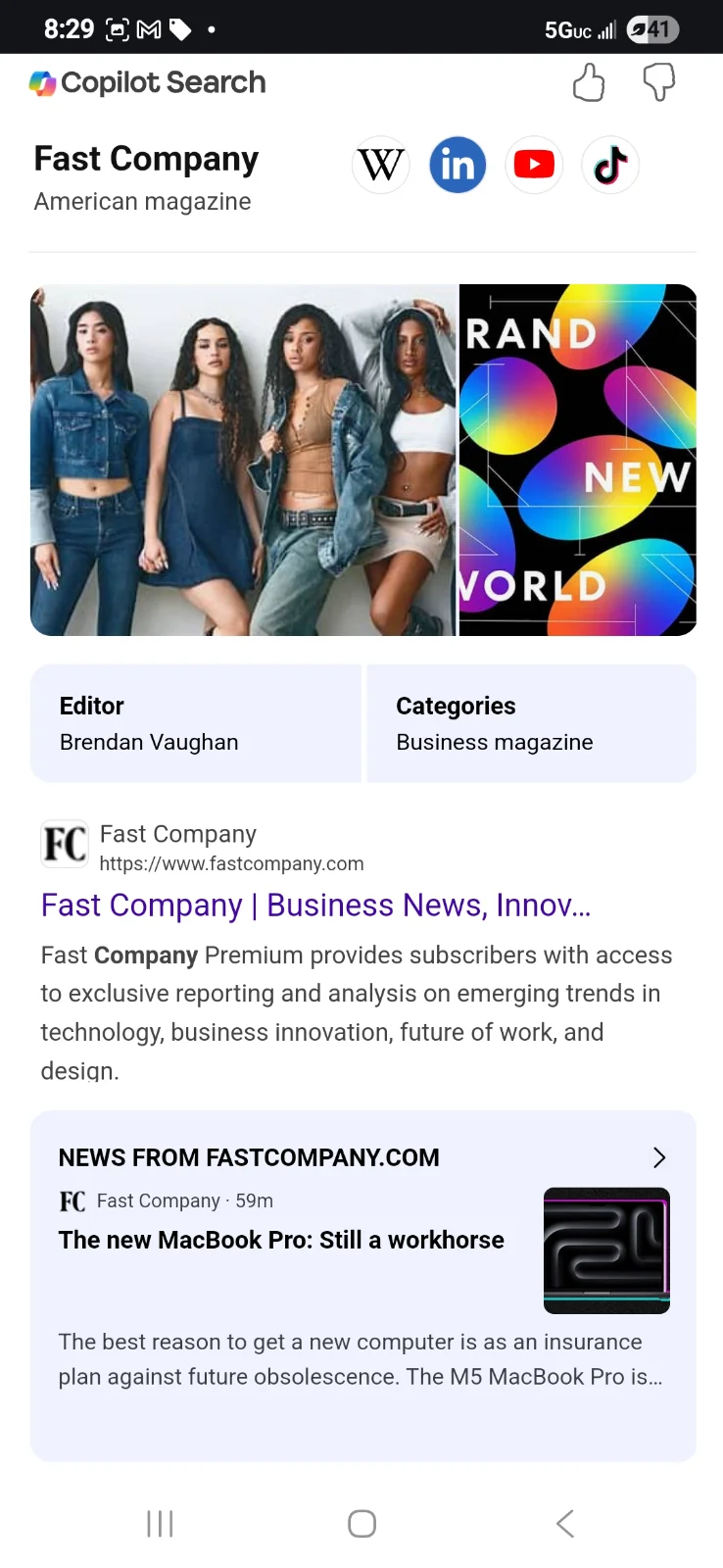Open Fast Company's Wikipedia page
The width and height of the screenshot is (723, 1568).
pos(380,165)
